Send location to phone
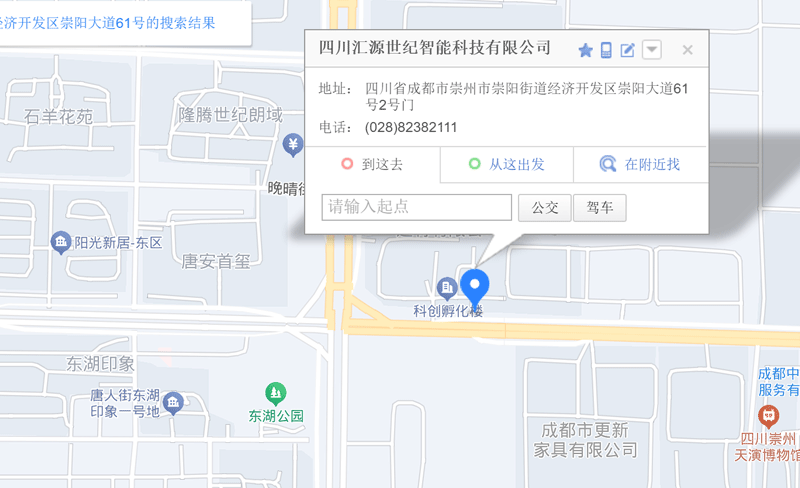The width and height of the screenshot is (800, 488). tap(606, 50)
